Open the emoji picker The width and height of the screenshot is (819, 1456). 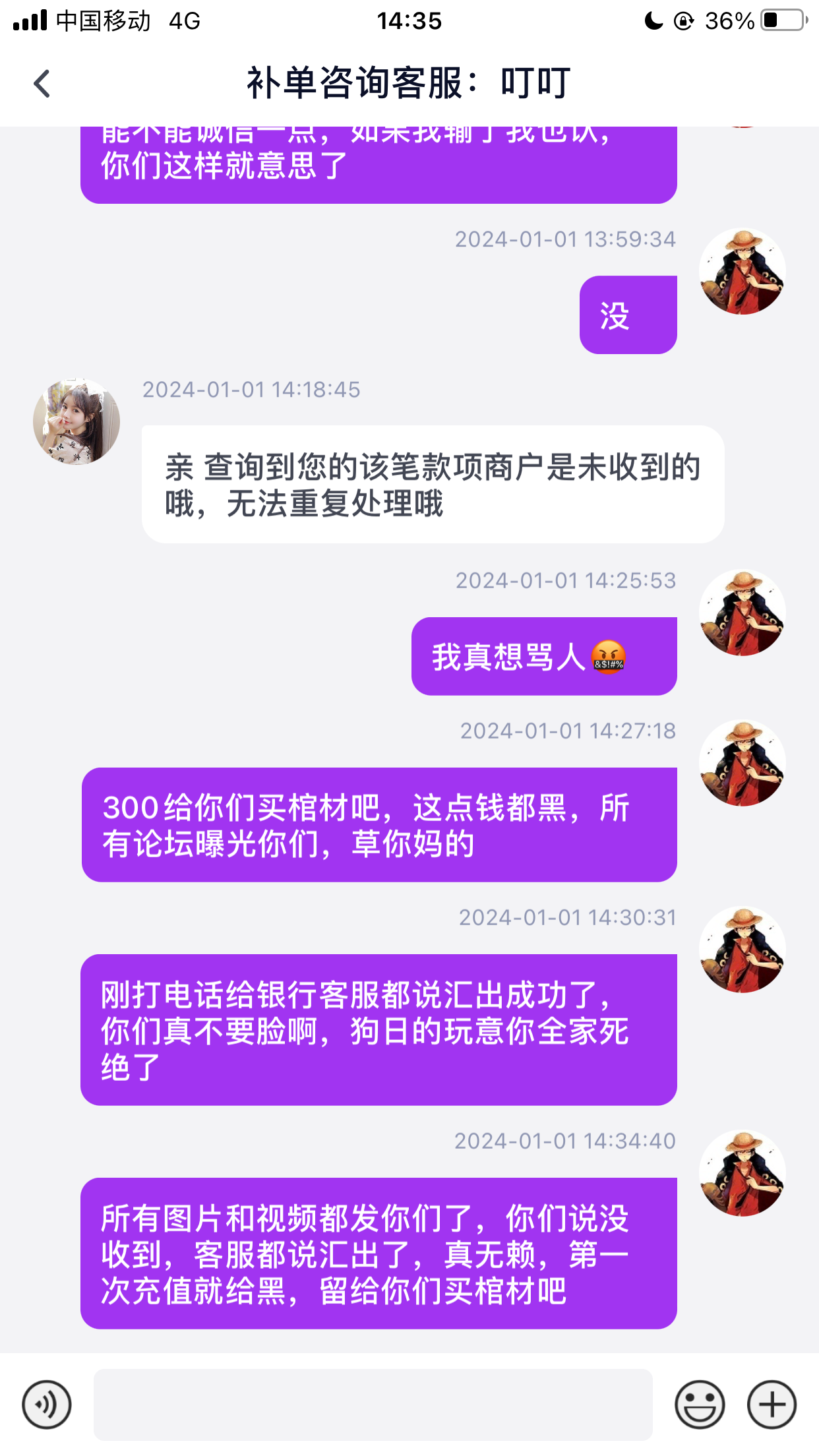[699, 1404]
